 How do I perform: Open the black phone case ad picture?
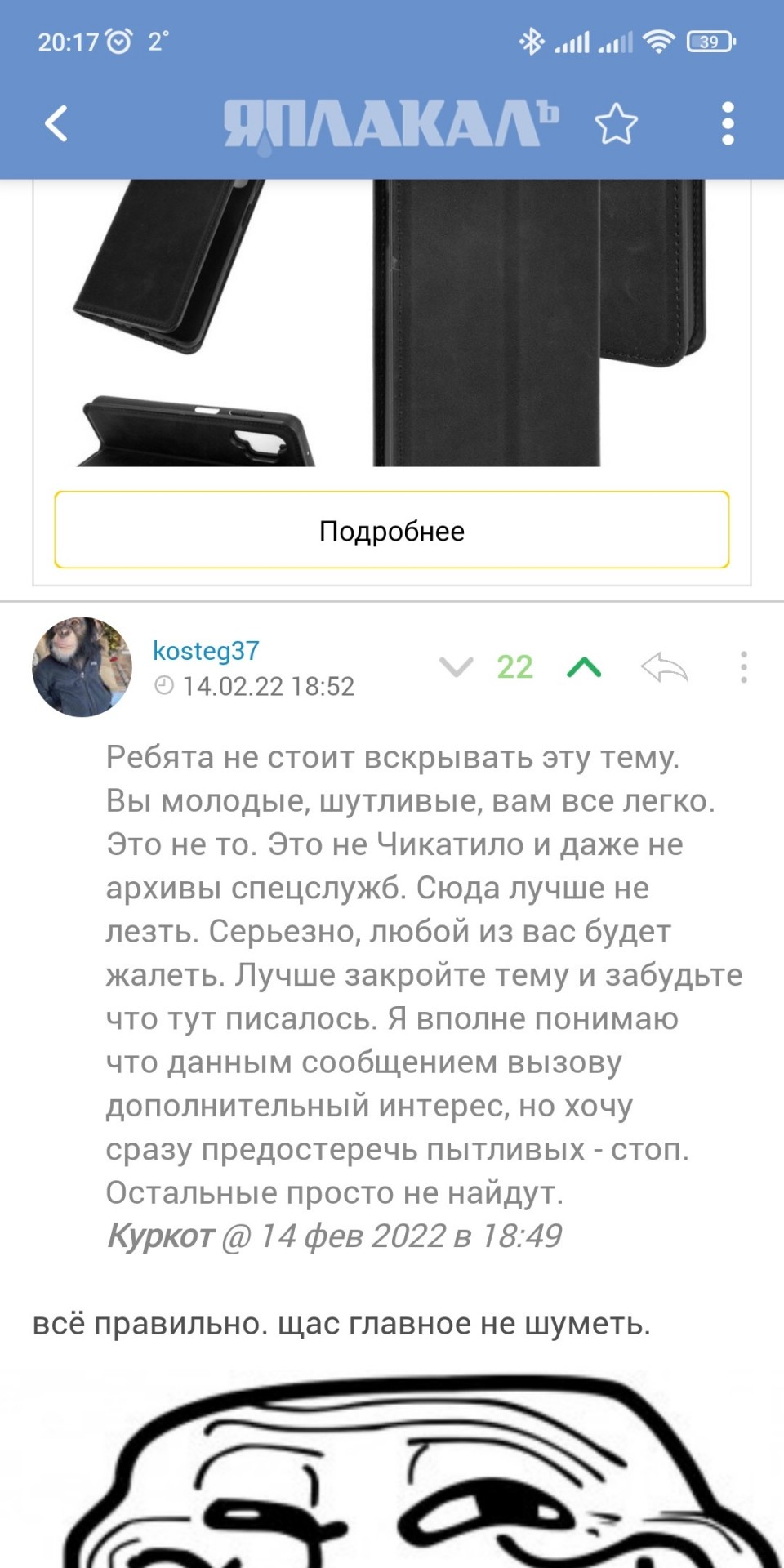(391, 323)
